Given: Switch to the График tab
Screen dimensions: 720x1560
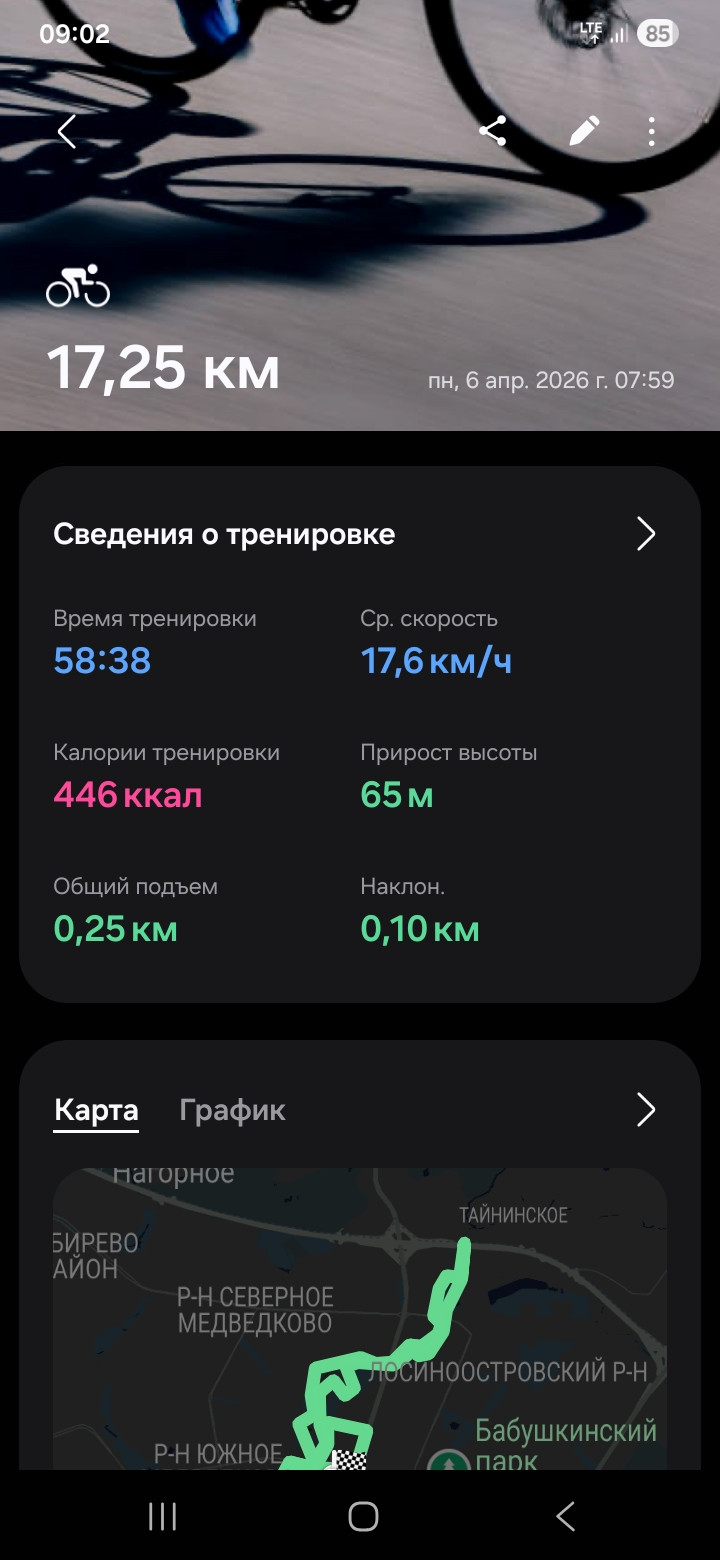Looking at the screenshot, I should 232,1110.
